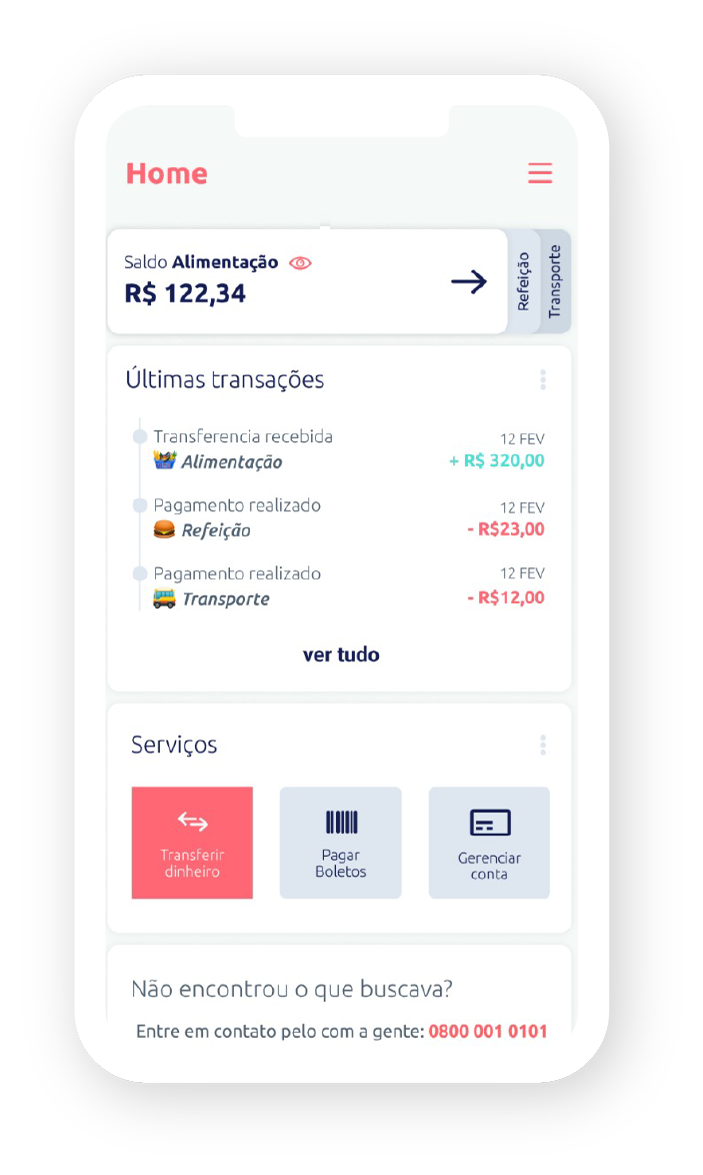Select Transferir dinheiro
Image resolution: width=703 pixels, height=1175 pixels.
192,842
